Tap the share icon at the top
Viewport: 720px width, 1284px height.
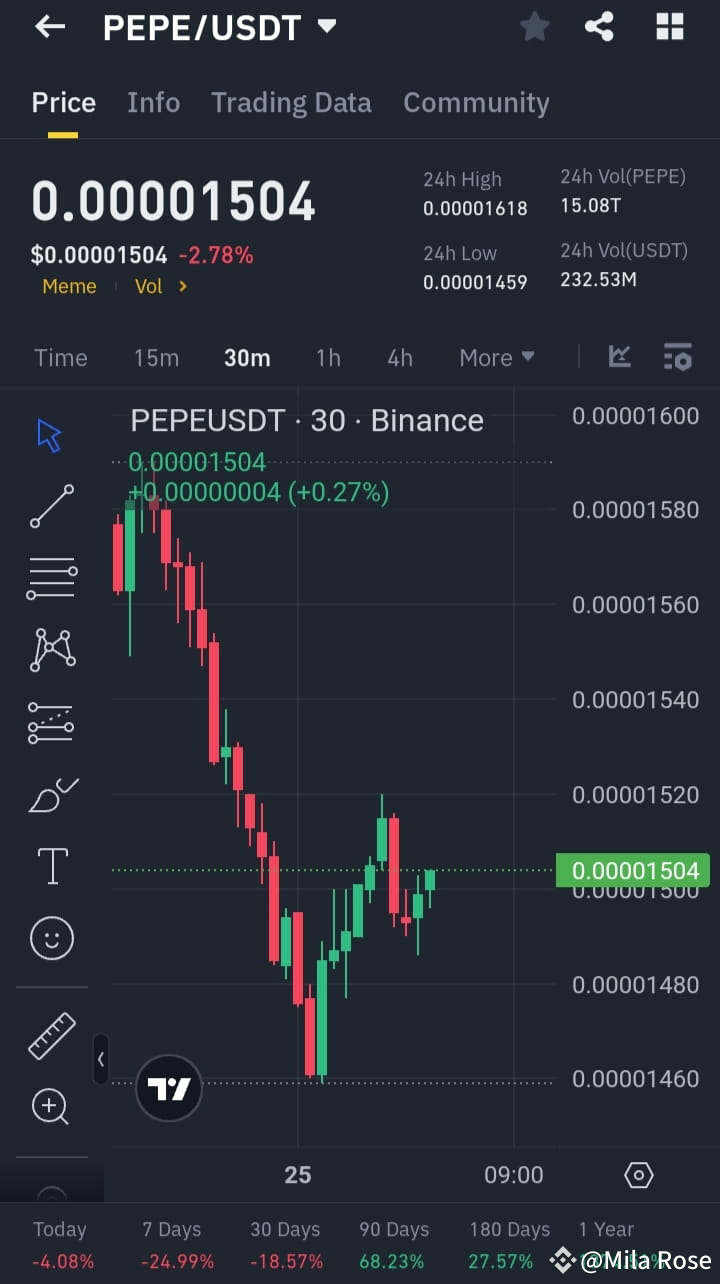[599, 27]
